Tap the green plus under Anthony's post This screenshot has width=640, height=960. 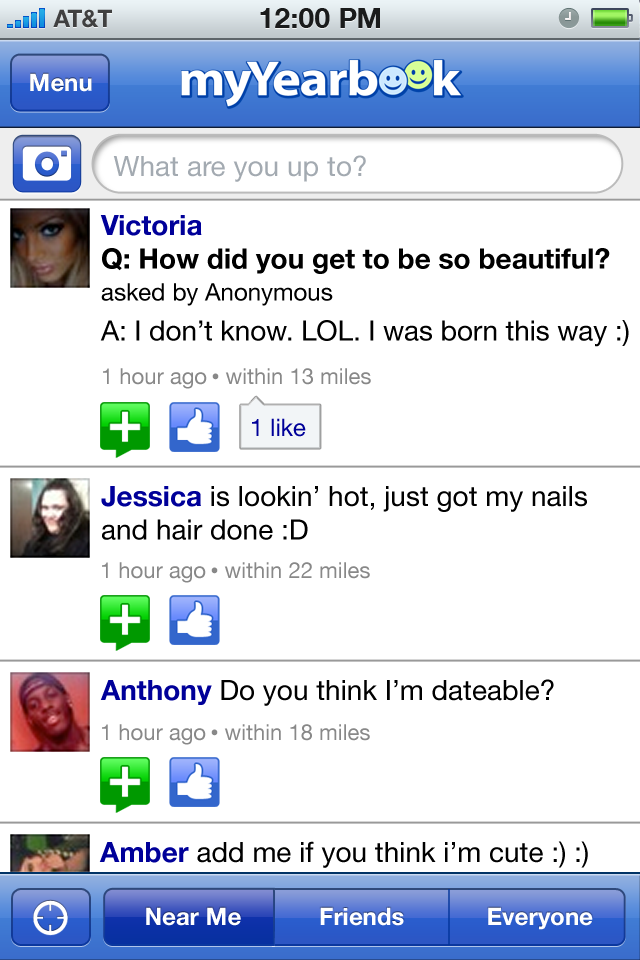pyautogui.click(x=125, y=783)
